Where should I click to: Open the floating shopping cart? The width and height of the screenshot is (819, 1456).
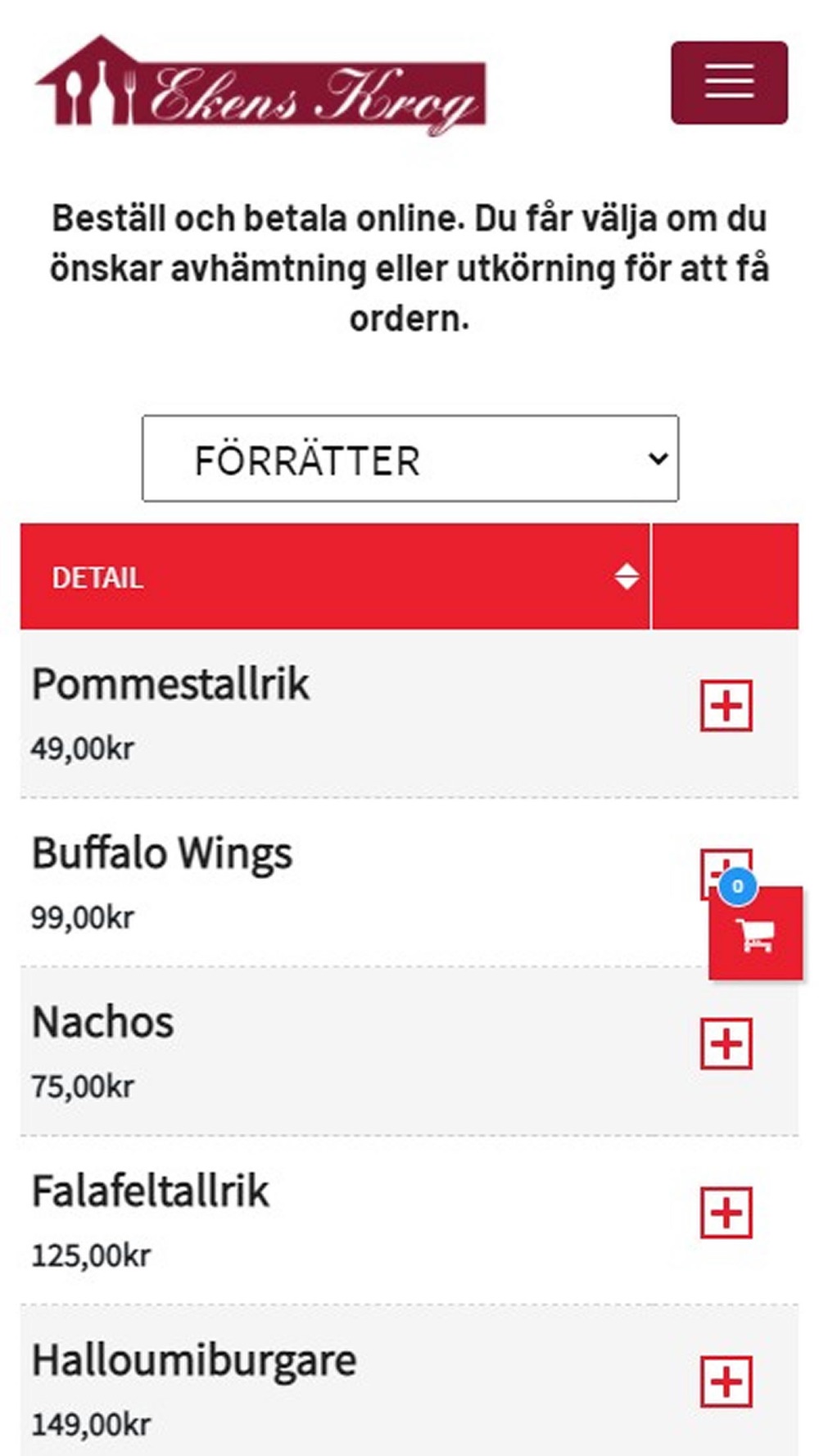[x=755, y=934]
